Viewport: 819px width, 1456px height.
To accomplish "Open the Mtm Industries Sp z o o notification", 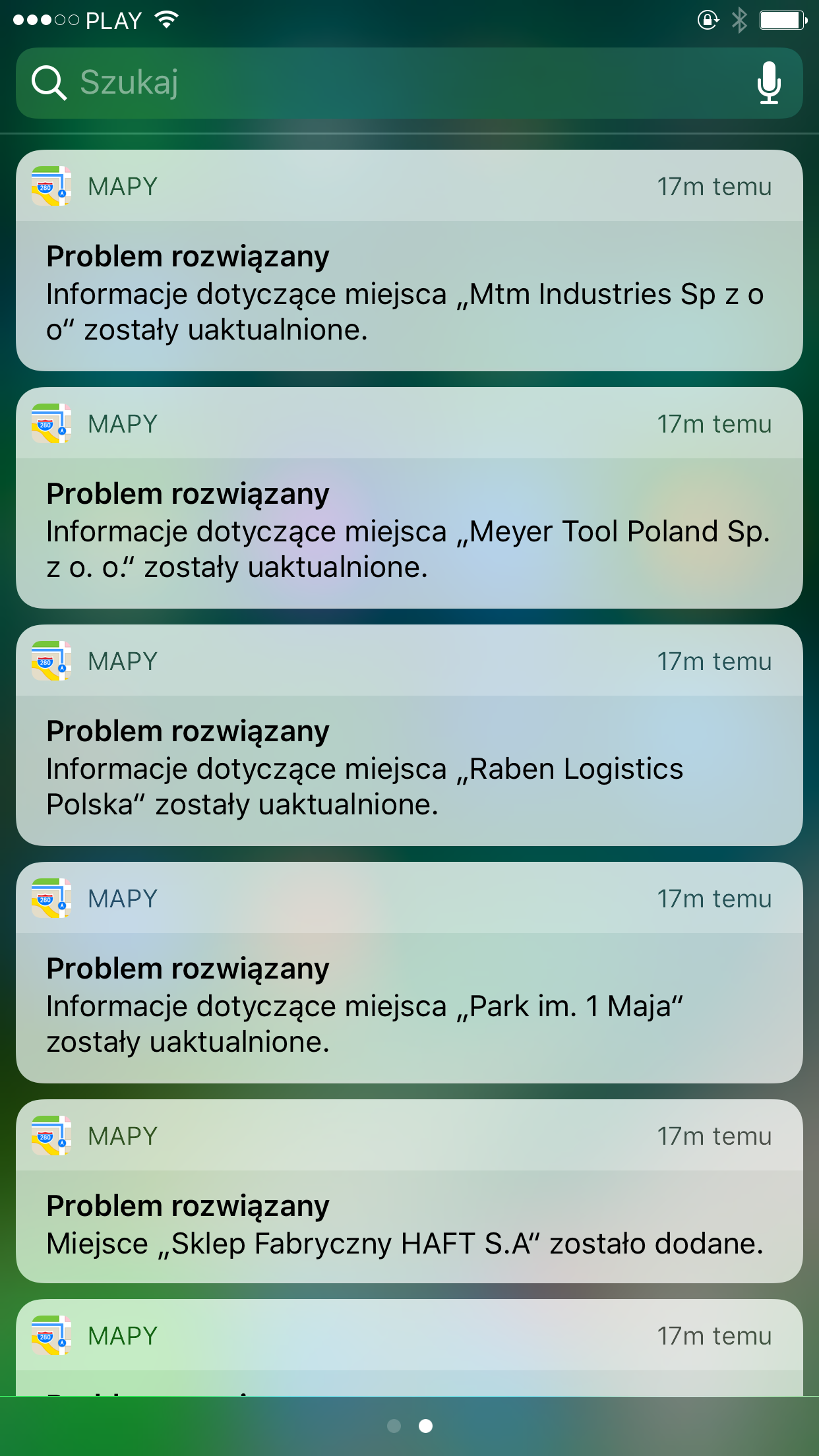I will tap(409, 294).
